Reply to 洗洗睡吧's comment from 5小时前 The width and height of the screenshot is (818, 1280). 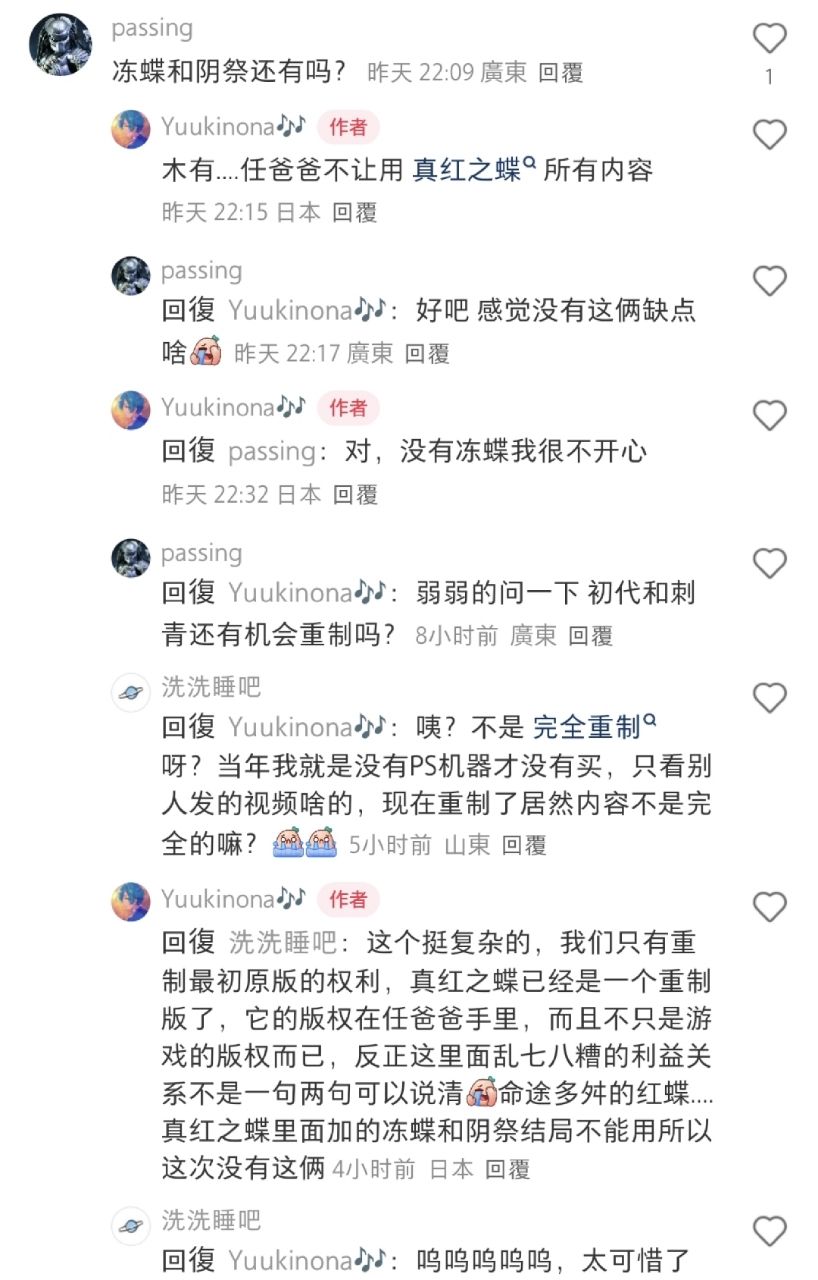click(x=524, y=845)
